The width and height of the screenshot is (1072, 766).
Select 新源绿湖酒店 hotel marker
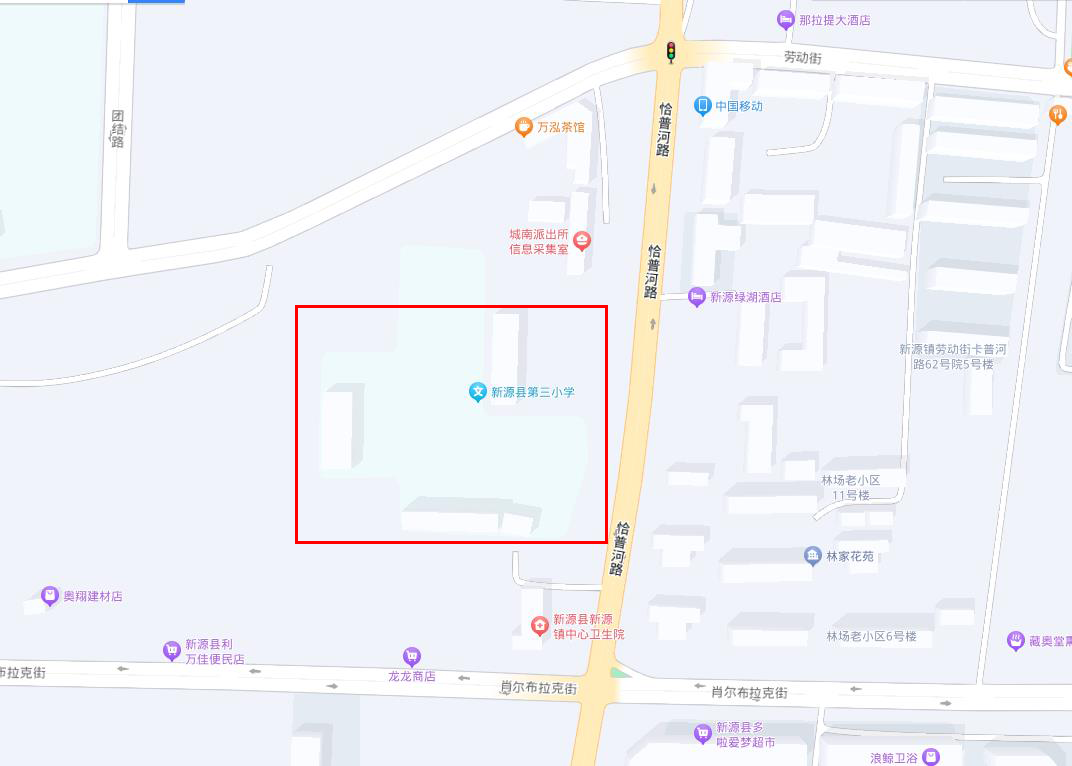[x=697, y=297]
